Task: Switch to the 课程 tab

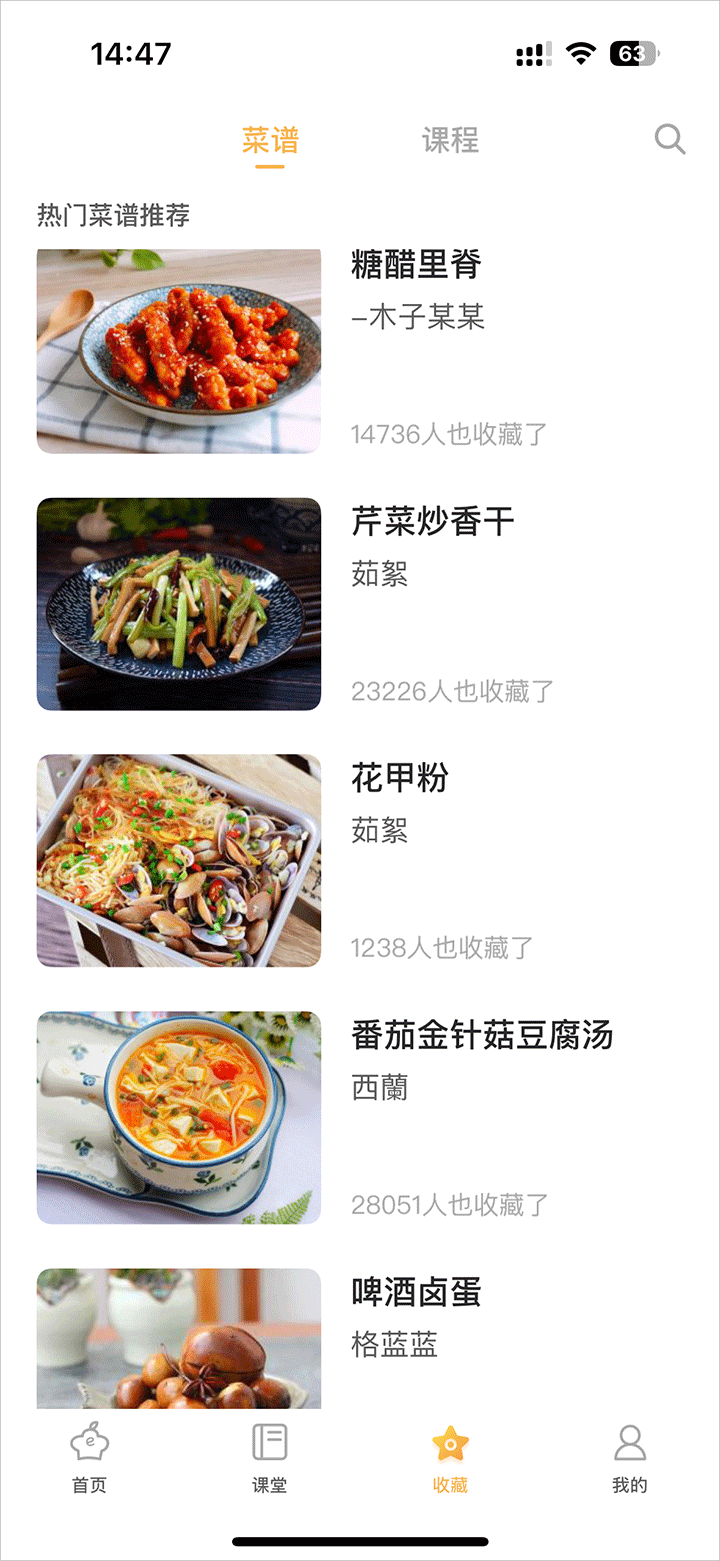Action: tap(450, 140)
